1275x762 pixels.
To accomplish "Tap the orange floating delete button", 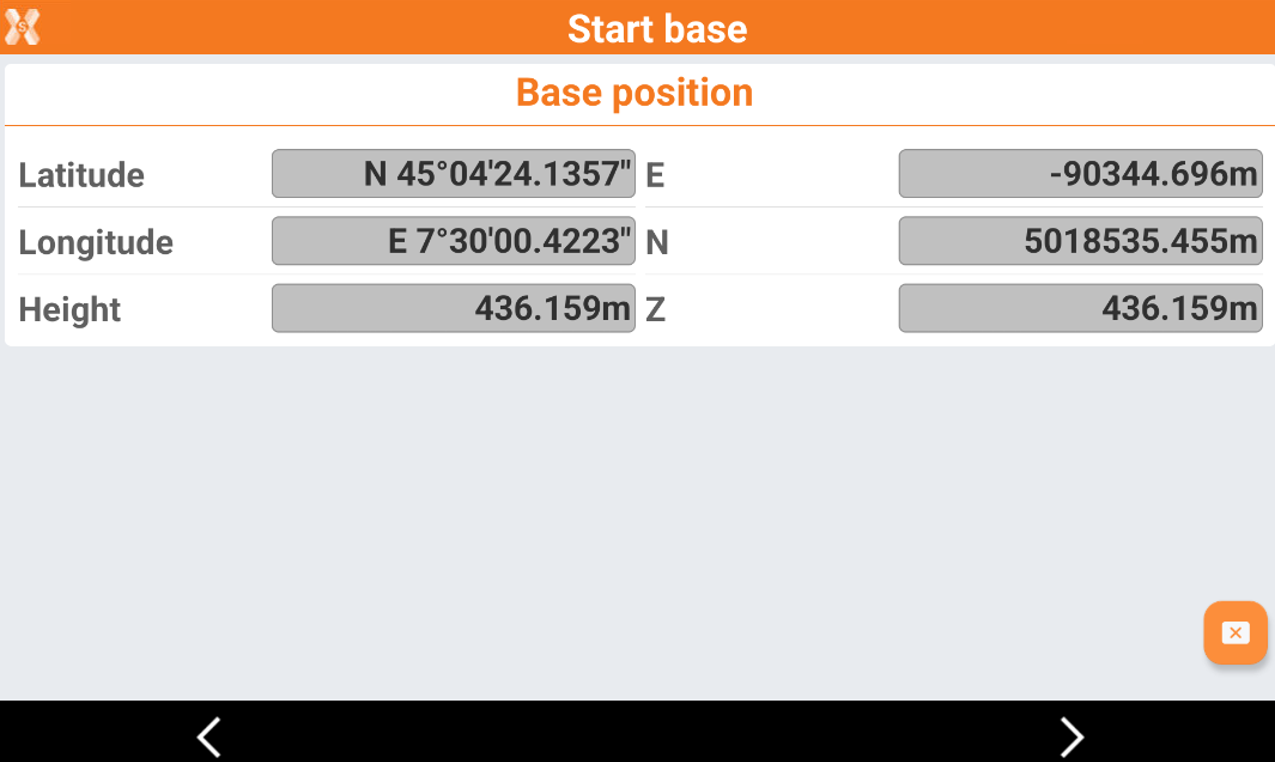I will pos(1235,633).
